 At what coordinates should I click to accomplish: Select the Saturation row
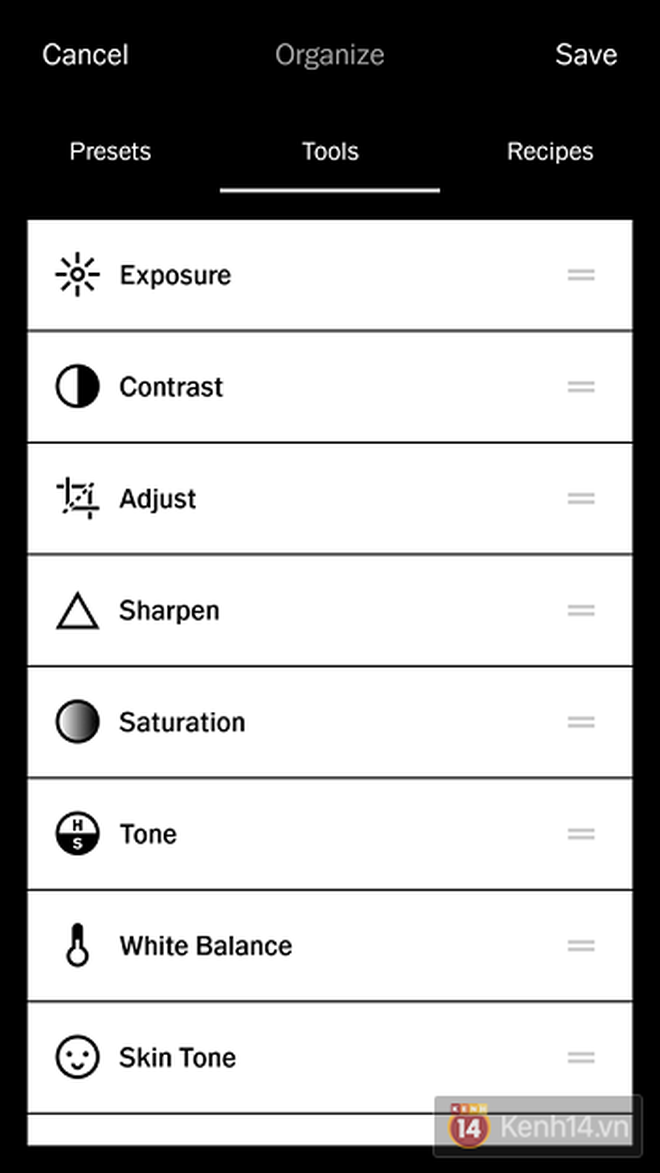pos(330,722)
